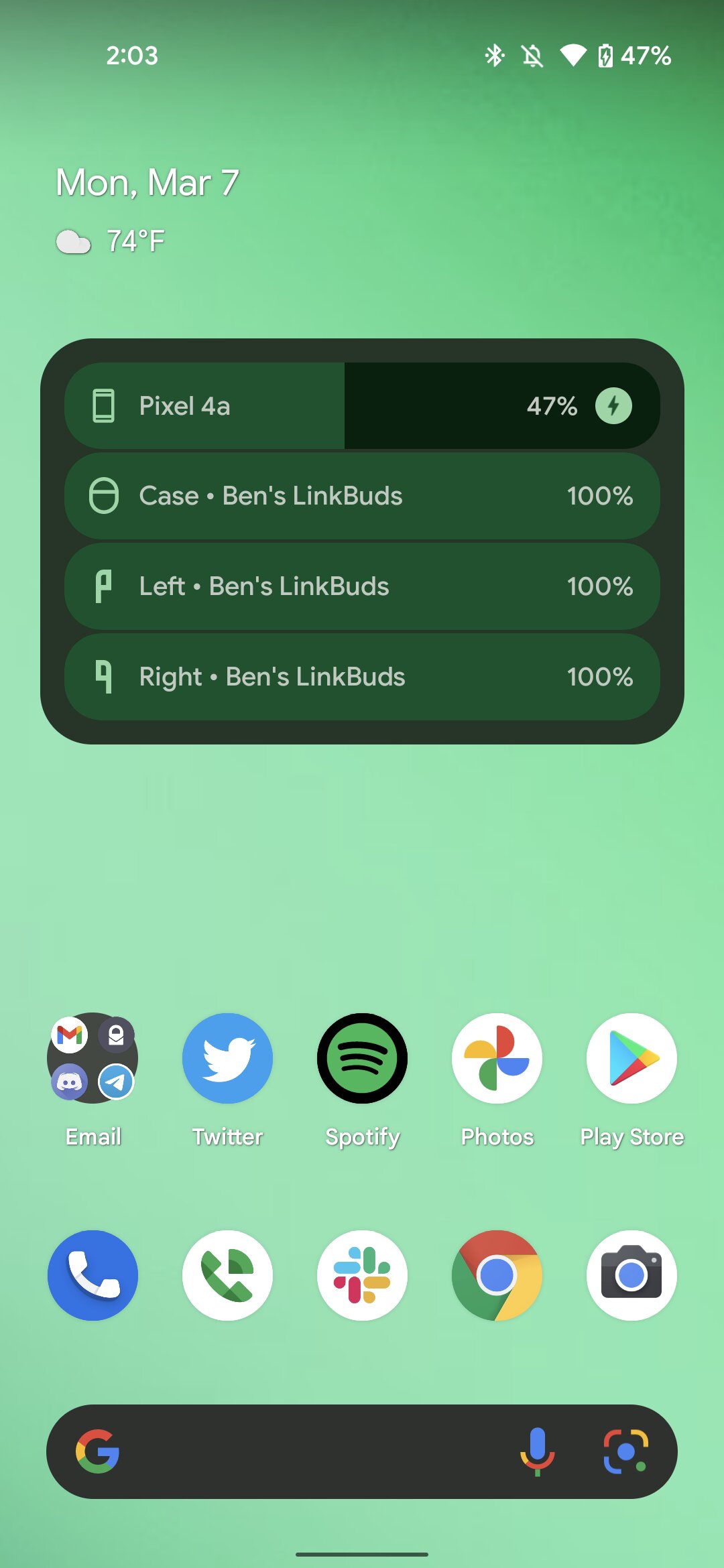Viewport: 724px width, 1568px height.
Task: Open Google Photos
Action: 497,1058
